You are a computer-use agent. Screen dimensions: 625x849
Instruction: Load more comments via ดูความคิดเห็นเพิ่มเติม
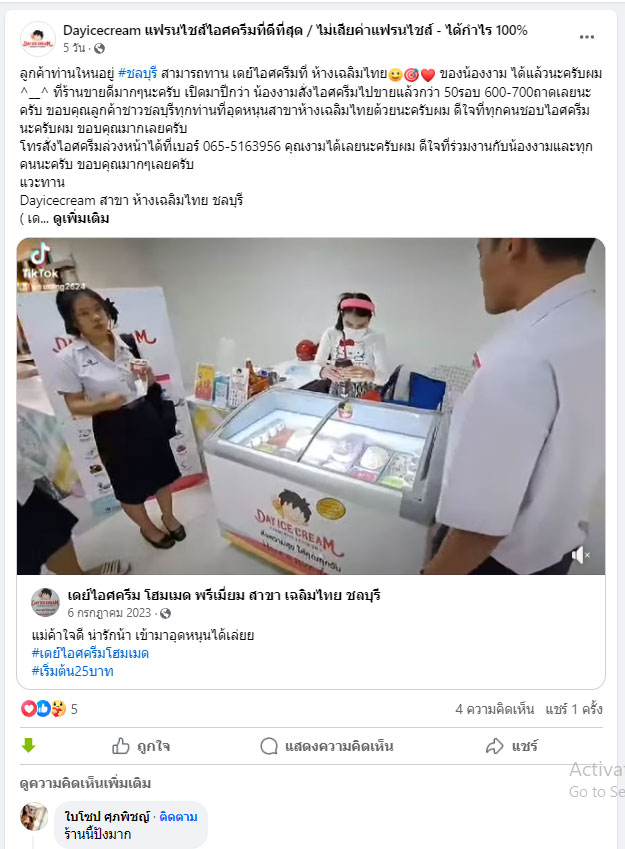pyautogui.click(x=85, y=783)
